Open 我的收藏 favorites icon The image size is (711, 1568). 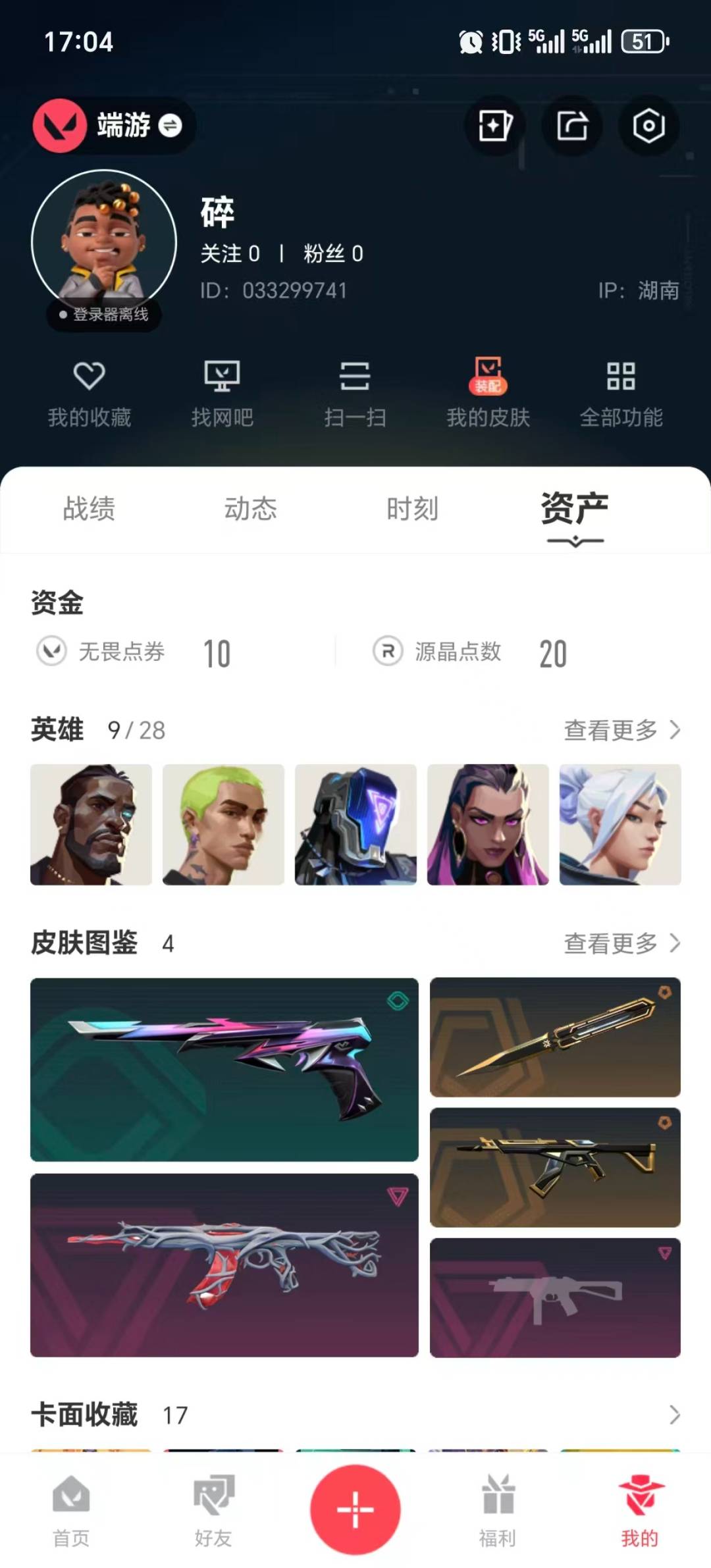point(89,392)
